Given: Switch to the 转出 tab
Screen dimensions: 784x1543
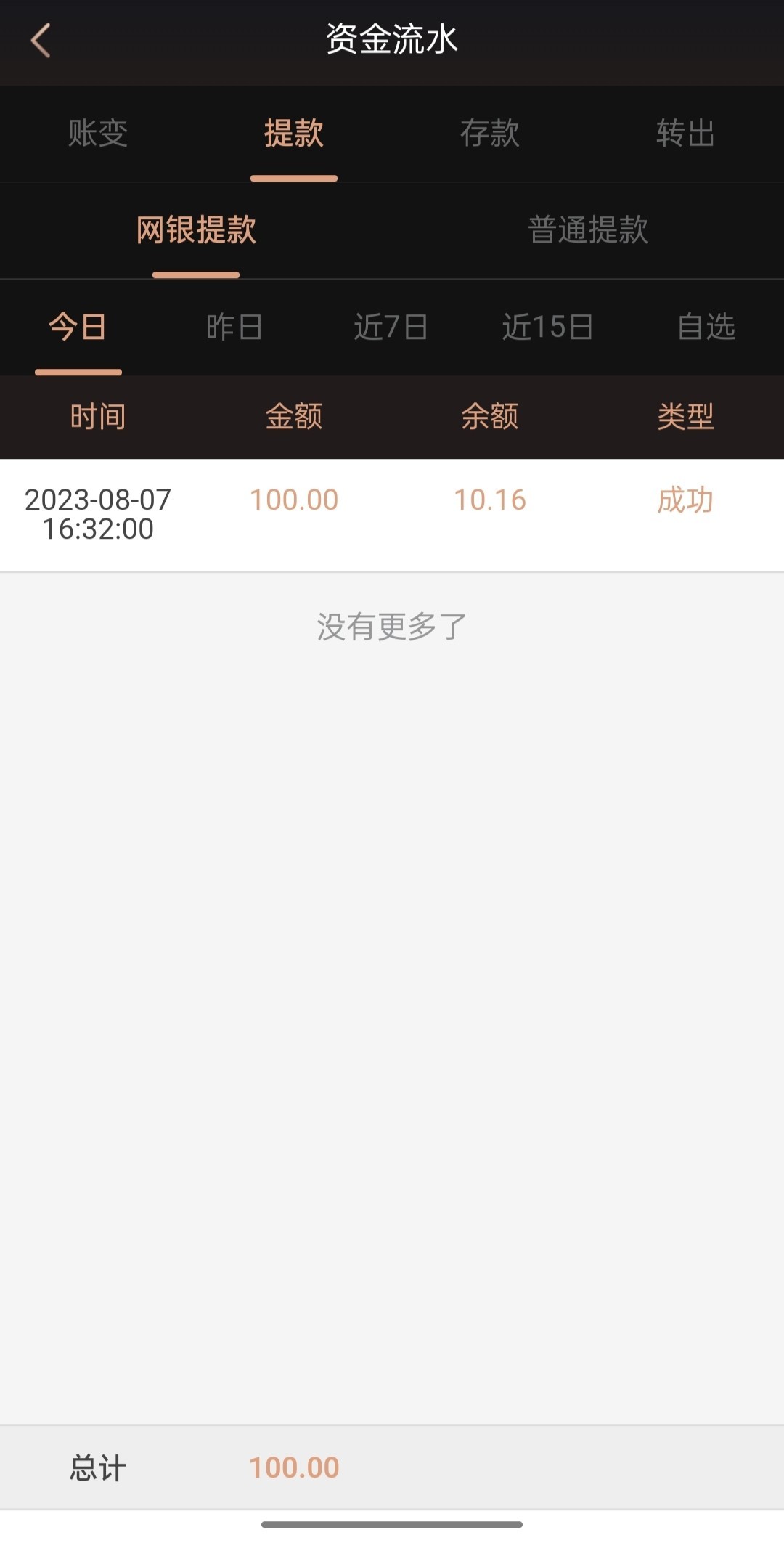Looking at the screenshot, I should click(685, 134).
